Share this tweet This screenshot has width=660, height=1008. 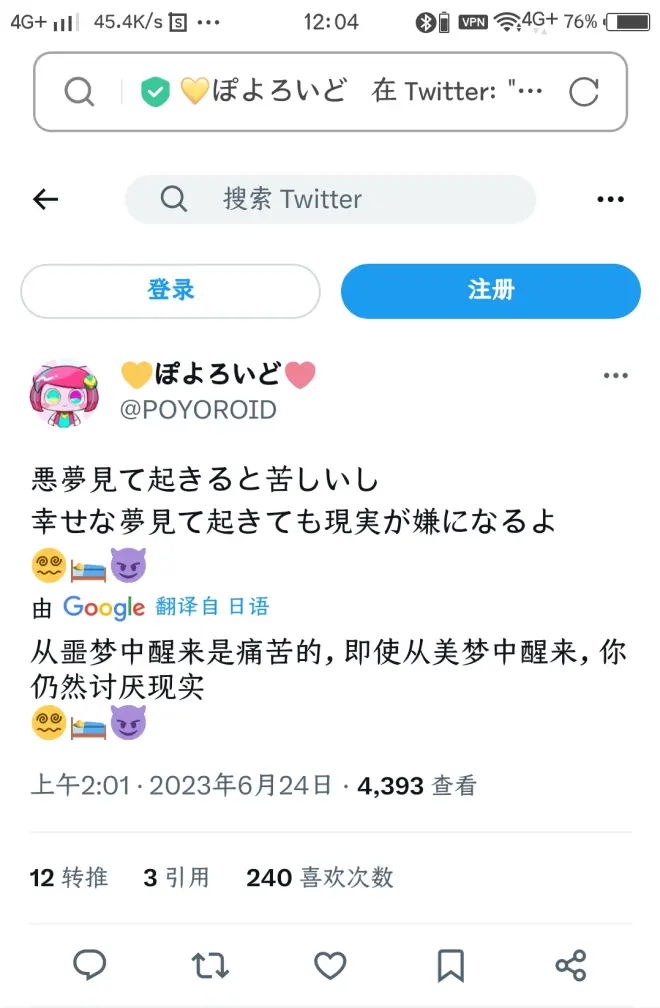click(570, 965)
